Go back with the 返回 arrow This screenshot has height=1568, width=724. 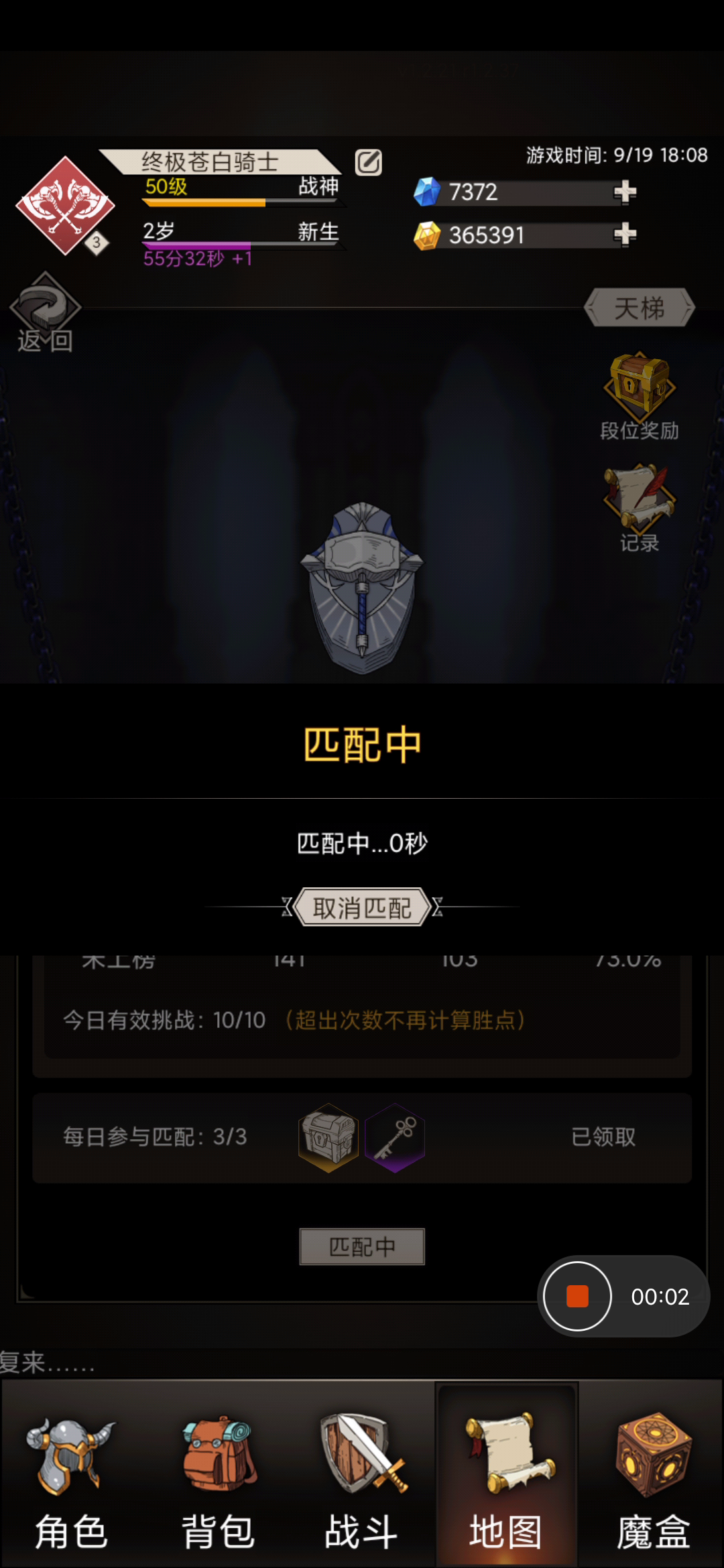click(x=45, y=313)
